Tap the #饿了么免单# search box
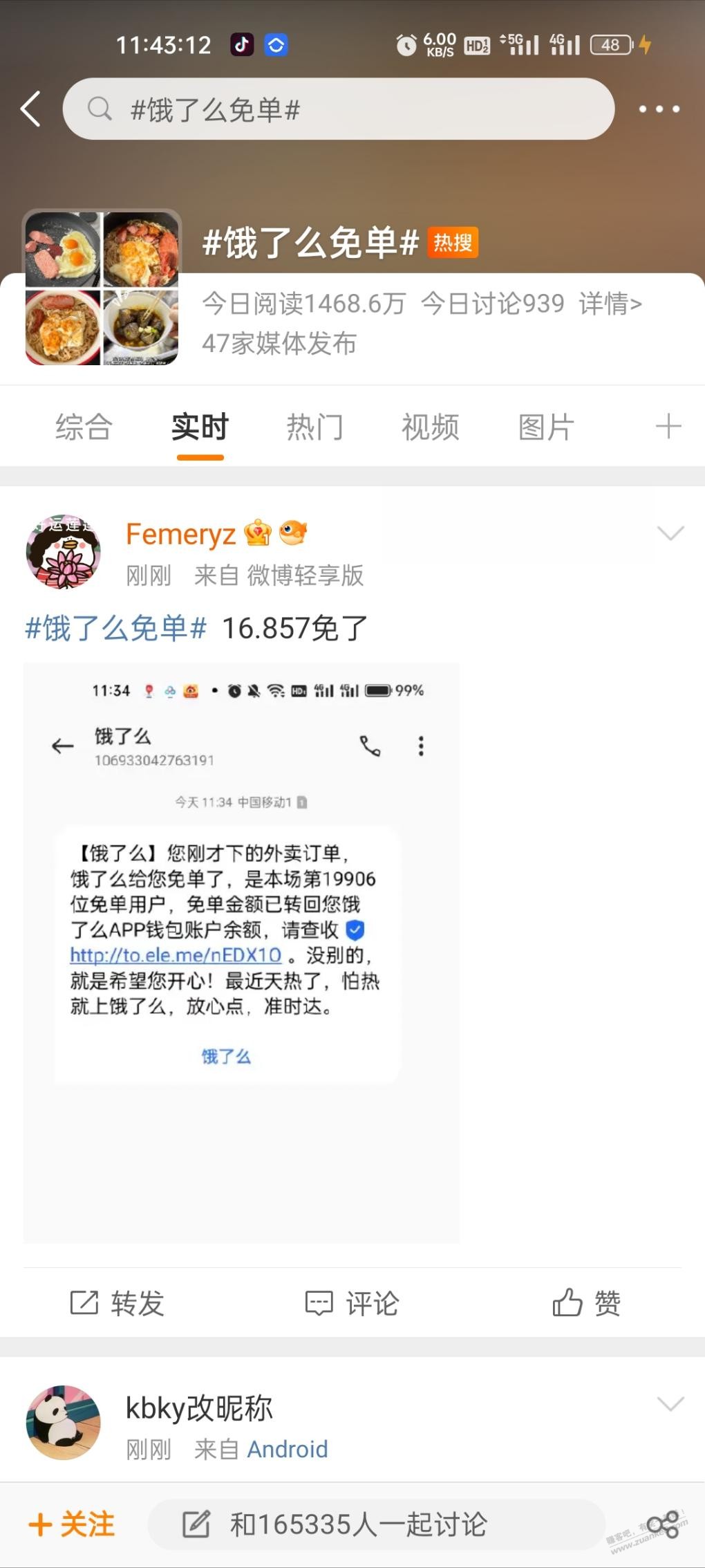This screenshot has height=1568, width=705. click(x=339, y=109)
